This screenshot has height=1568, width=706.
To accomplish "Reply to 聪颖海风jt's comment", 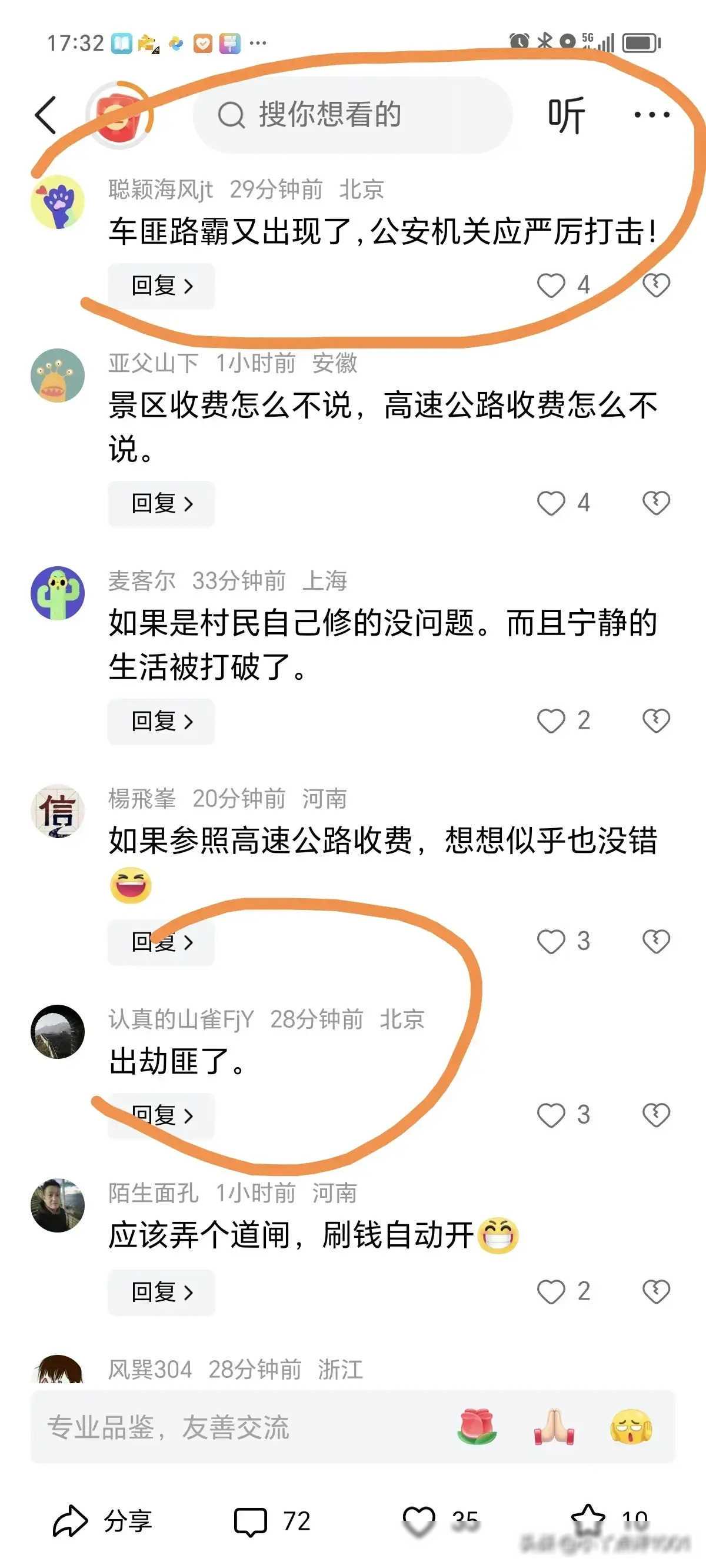I will (x=161, y=285).
